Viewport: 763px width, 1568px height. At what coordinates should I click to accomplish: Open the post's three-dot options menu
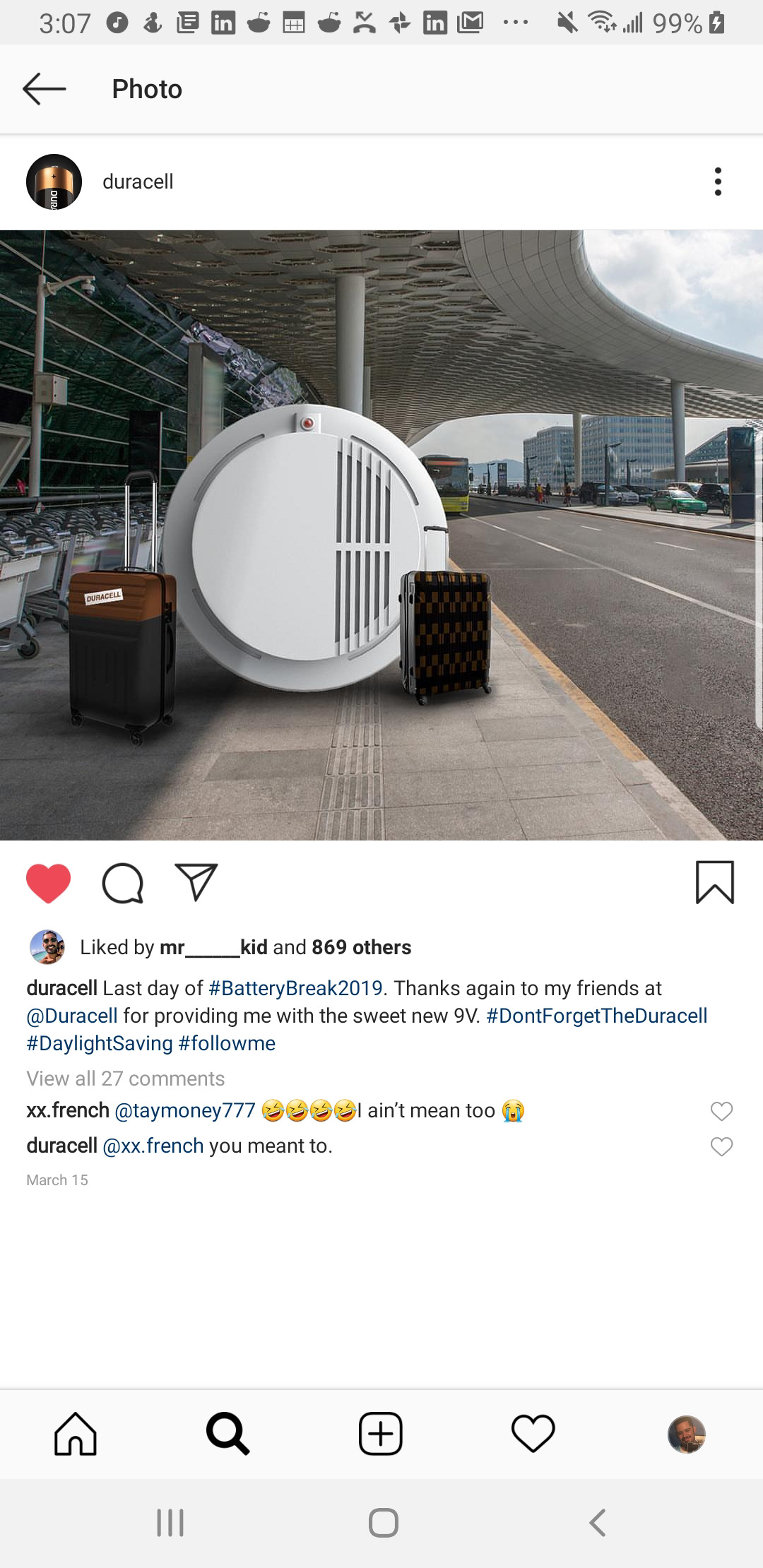point(718,182)
